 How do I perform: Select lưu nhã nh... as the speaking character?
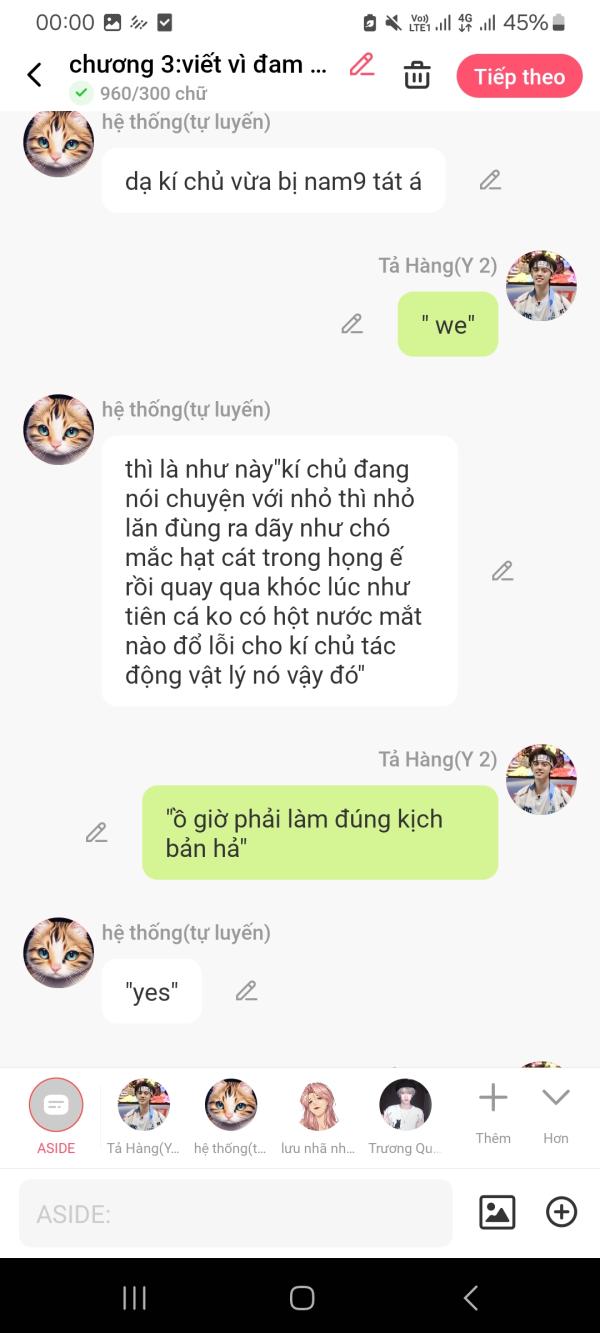(x=318, y=1117)
